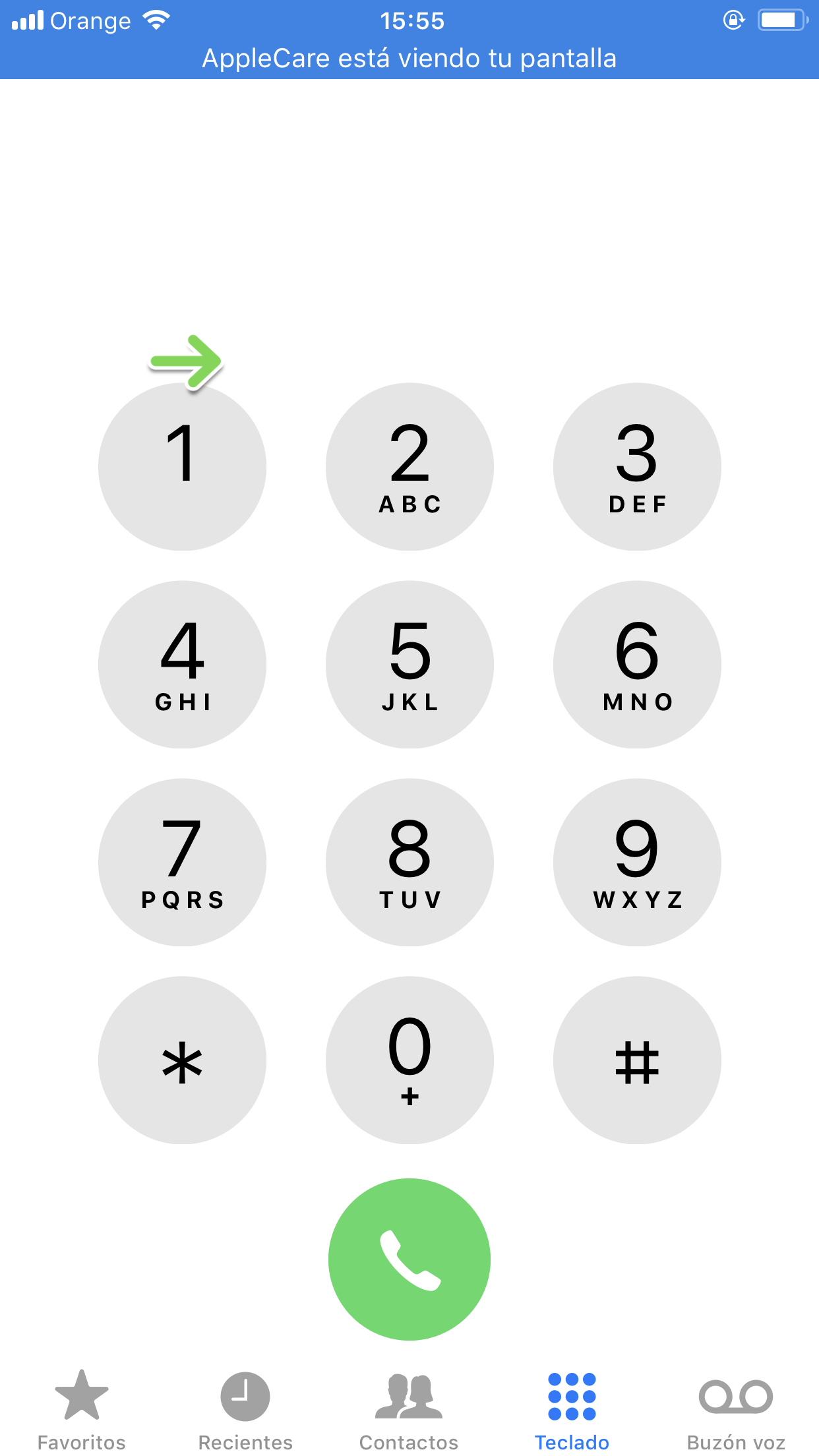The width and height of the screenshot is (819, 1456).
Task: Enter digit 7 PQRS
Action: [182, 863]
